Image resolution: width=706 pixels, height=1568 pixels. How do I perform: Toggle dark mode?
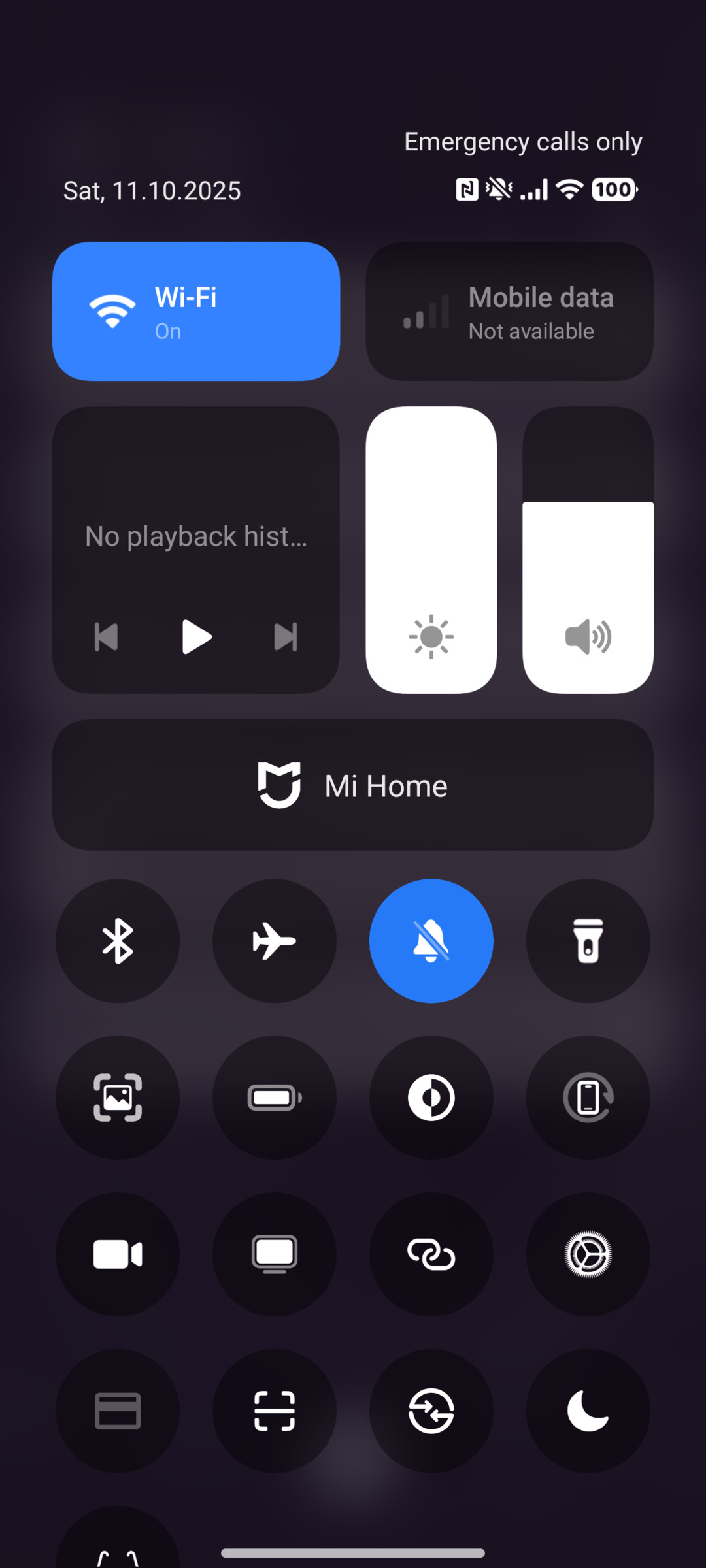point(431,1098)
